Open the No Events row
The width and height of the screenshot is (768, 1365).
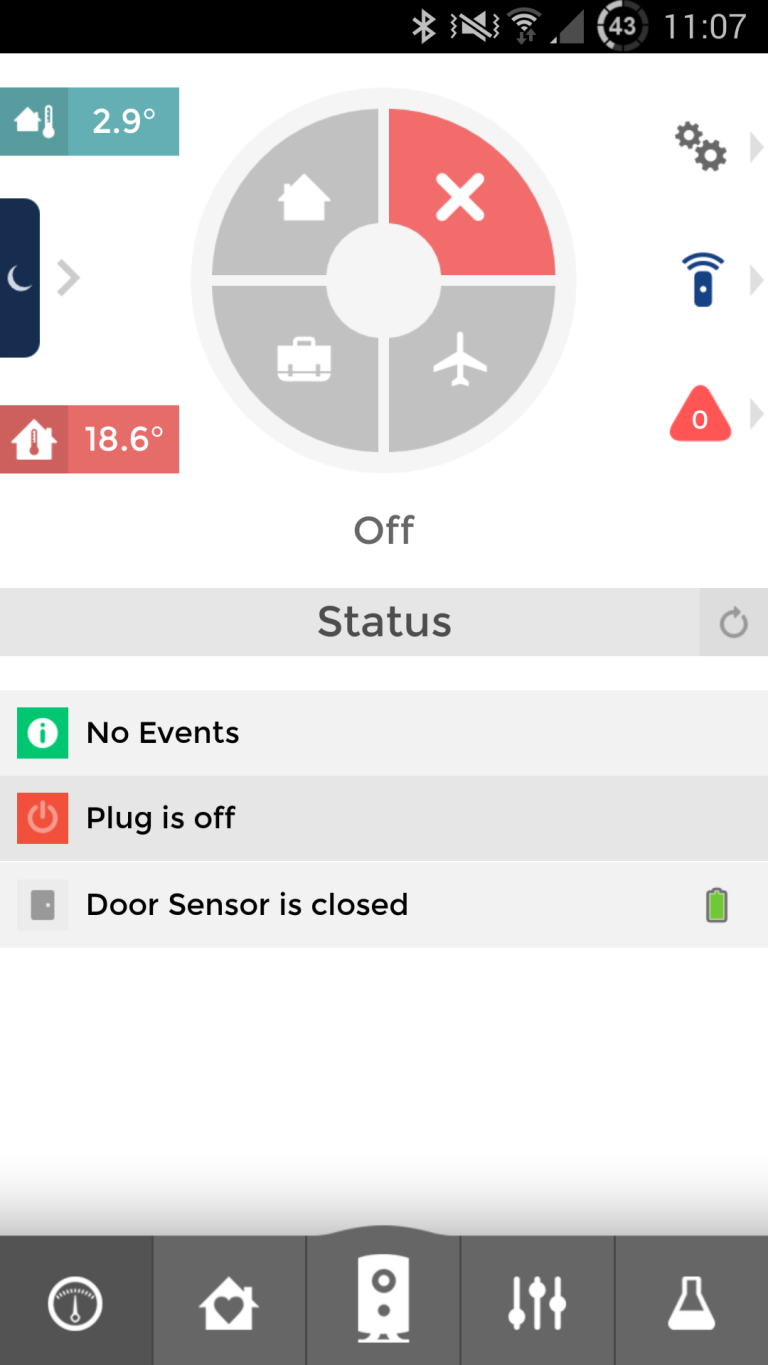[384, 732]
